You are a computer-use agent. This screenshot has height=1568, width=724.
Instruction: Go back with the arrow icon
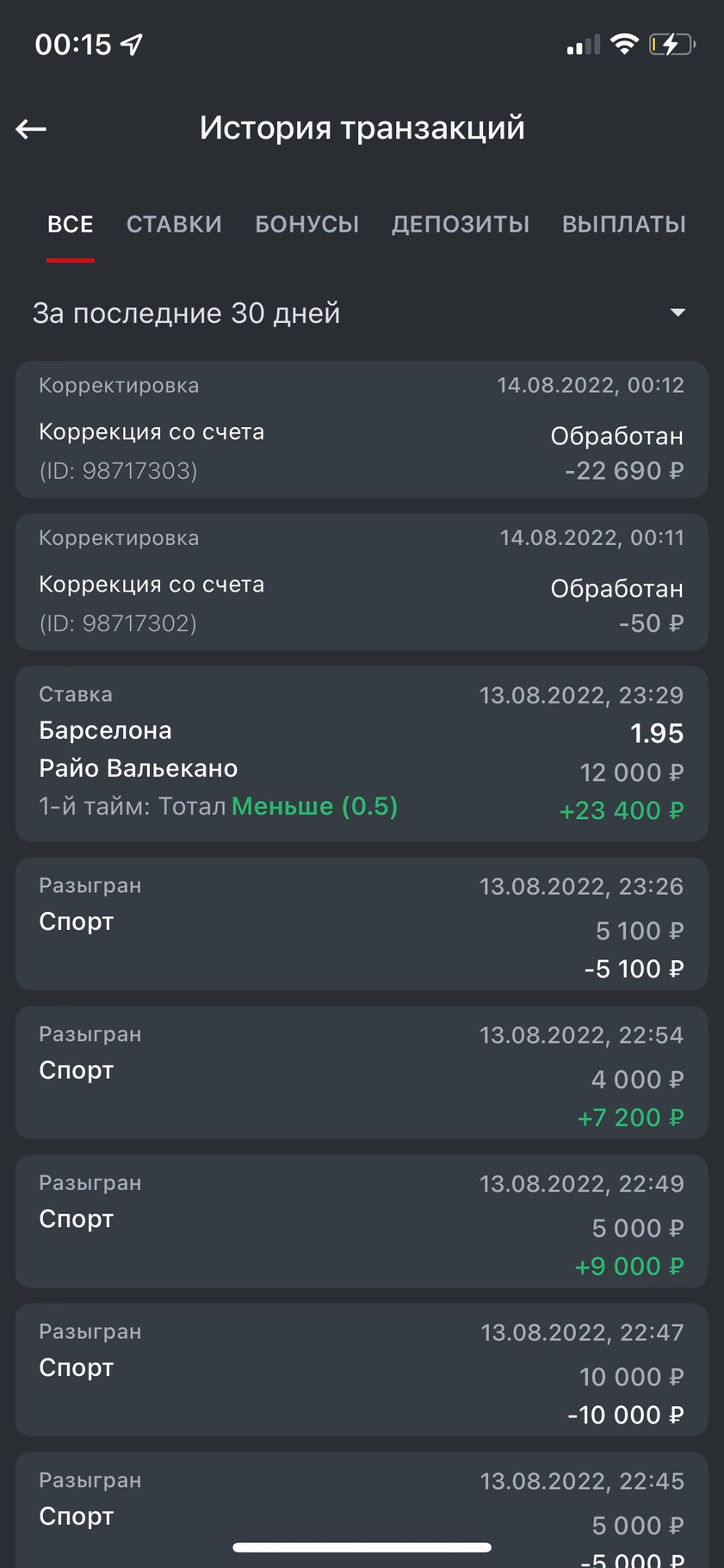coord(31,129)
